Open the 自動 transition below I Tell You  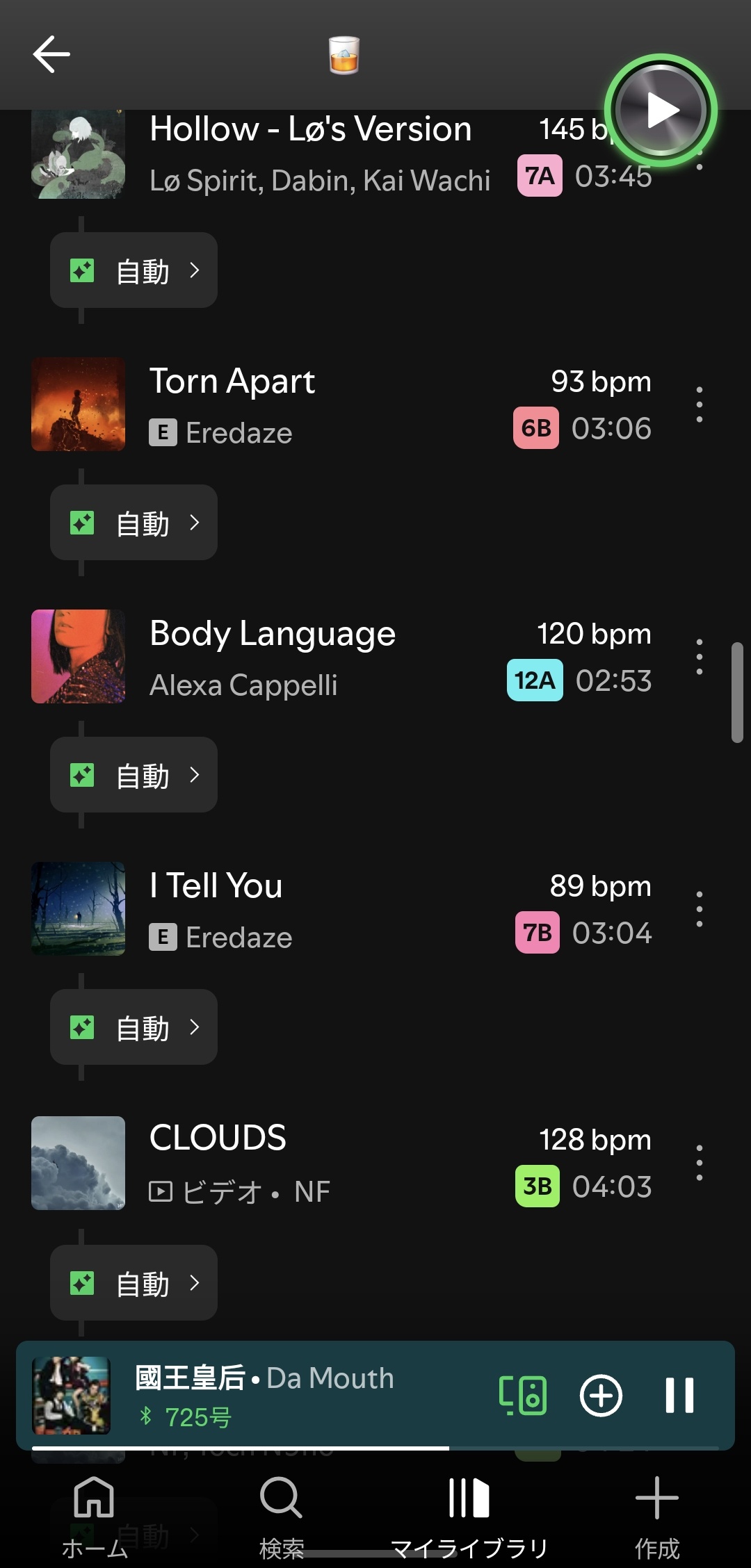tap(134, 1027)
